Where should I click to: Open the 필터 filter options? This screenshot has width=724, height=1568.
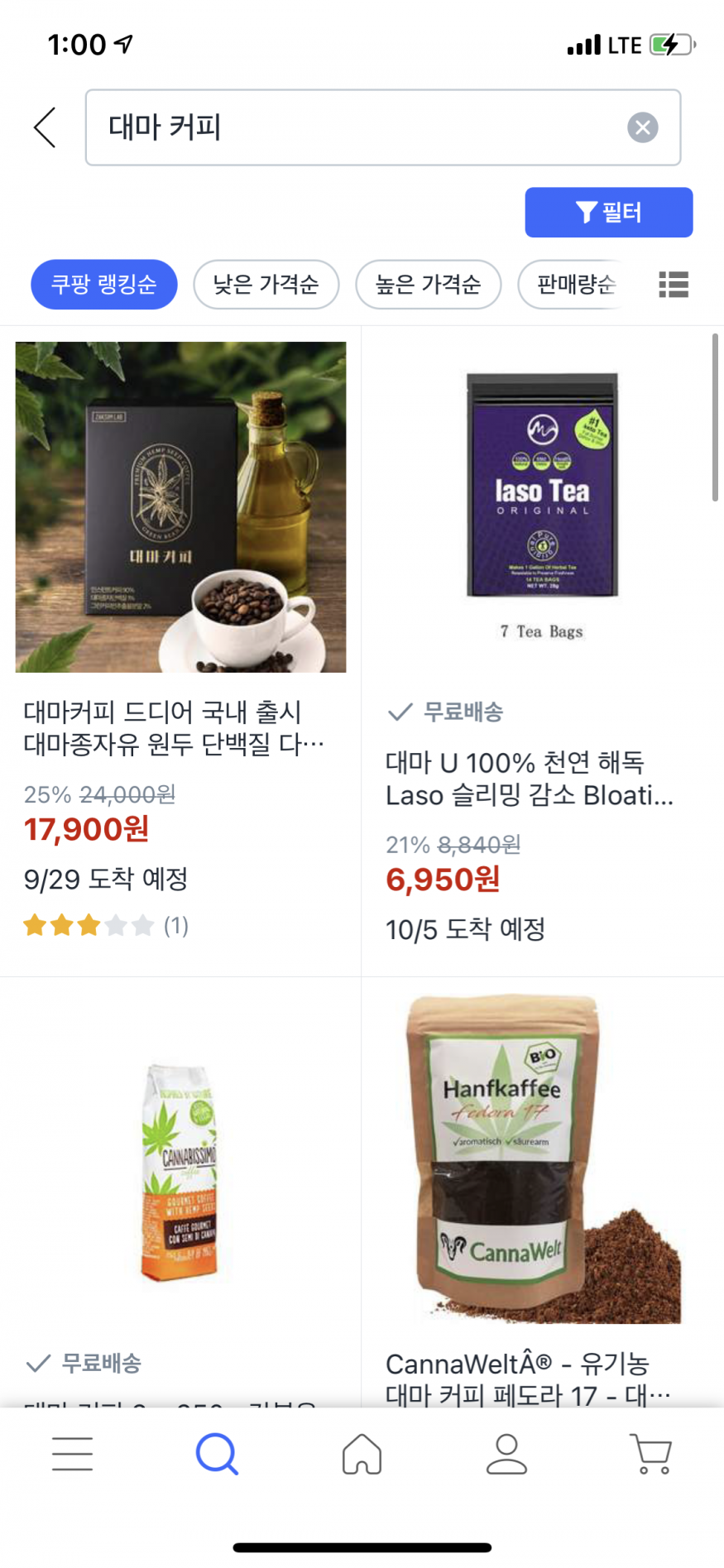click(x=608, y=213)
